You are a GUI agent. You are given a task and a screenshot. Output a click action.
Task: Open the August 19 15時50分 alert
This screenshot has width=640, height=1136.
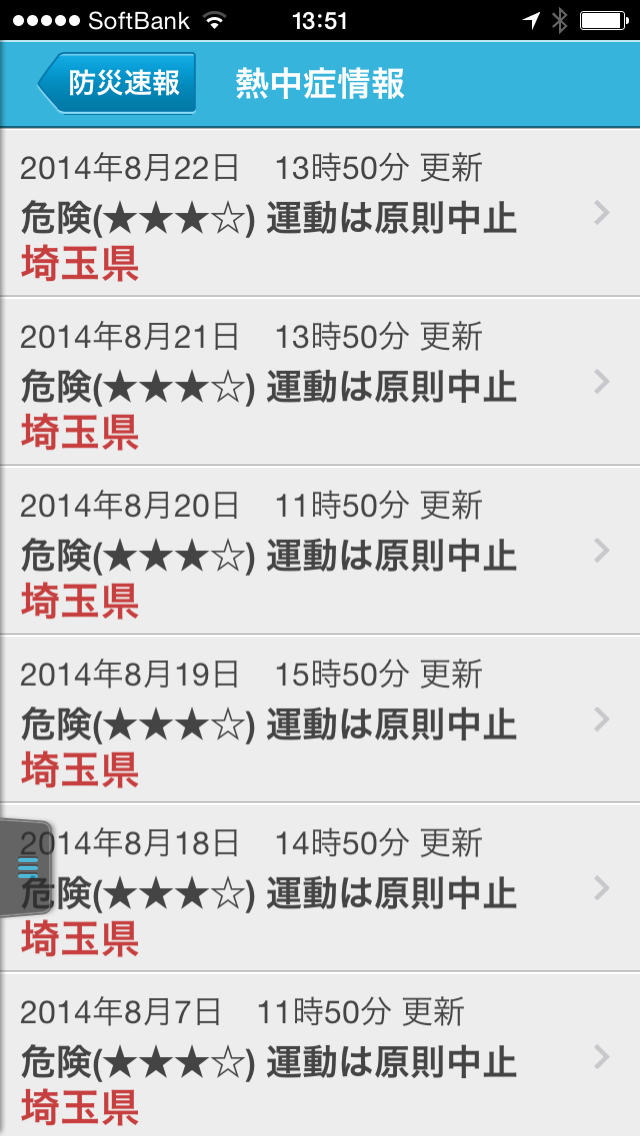pyautogui.click(x=320, y=719)
